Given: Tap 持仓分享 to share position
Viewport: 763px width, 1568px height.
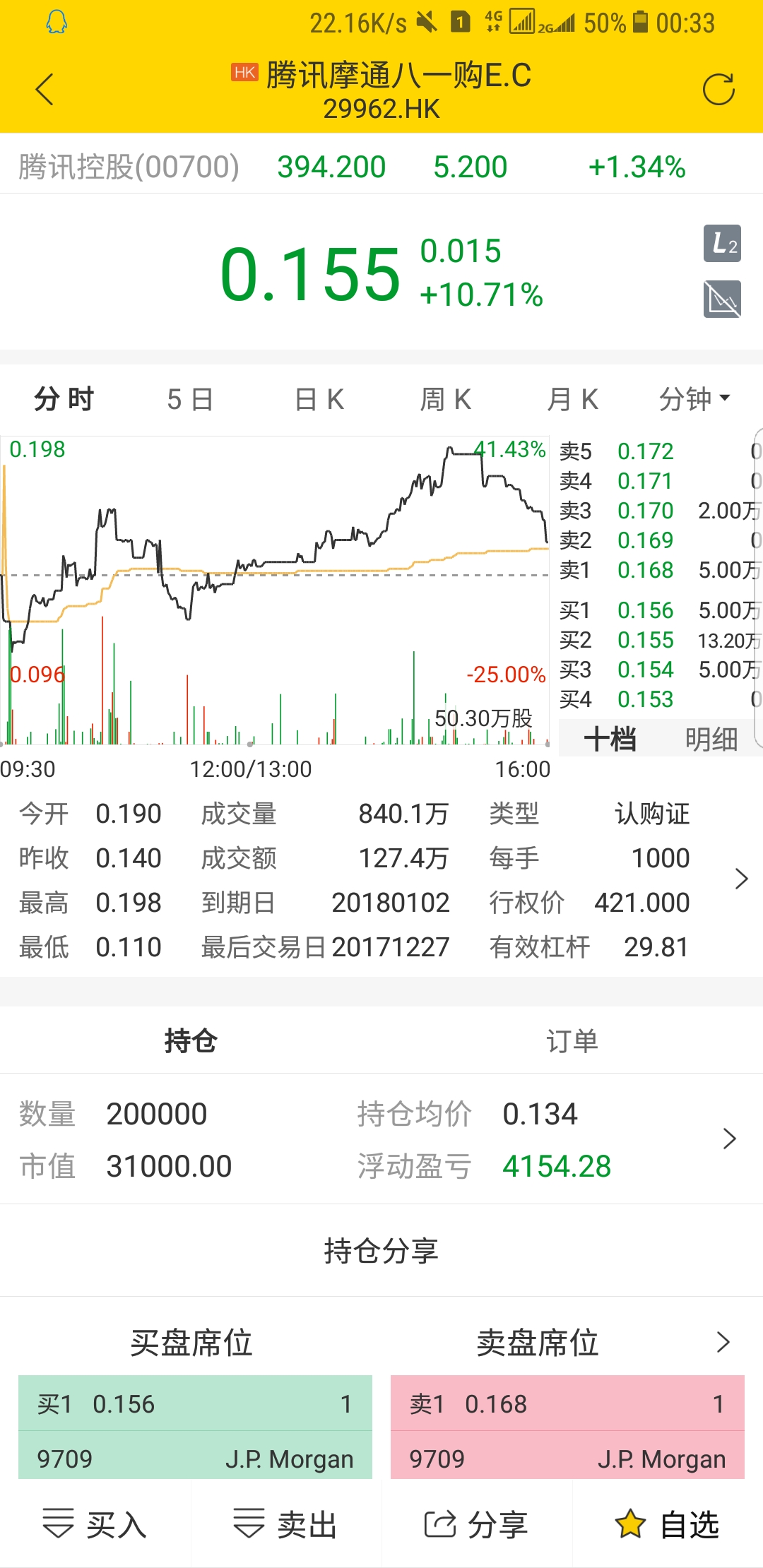Looking at the screenshot, I should pos(381,1251).
